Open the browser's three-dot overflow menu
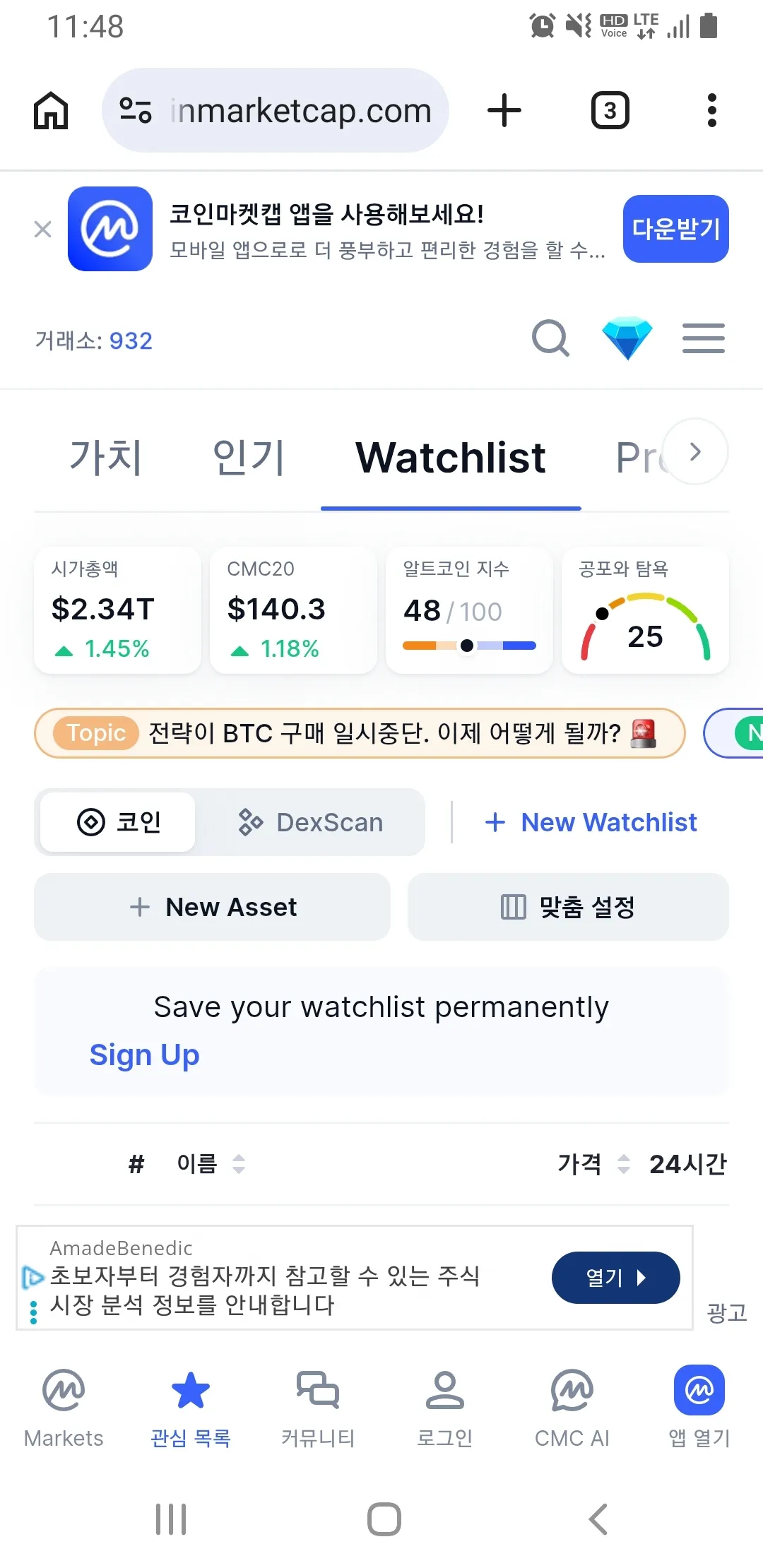763x1568 pixels. coord(711,111)
